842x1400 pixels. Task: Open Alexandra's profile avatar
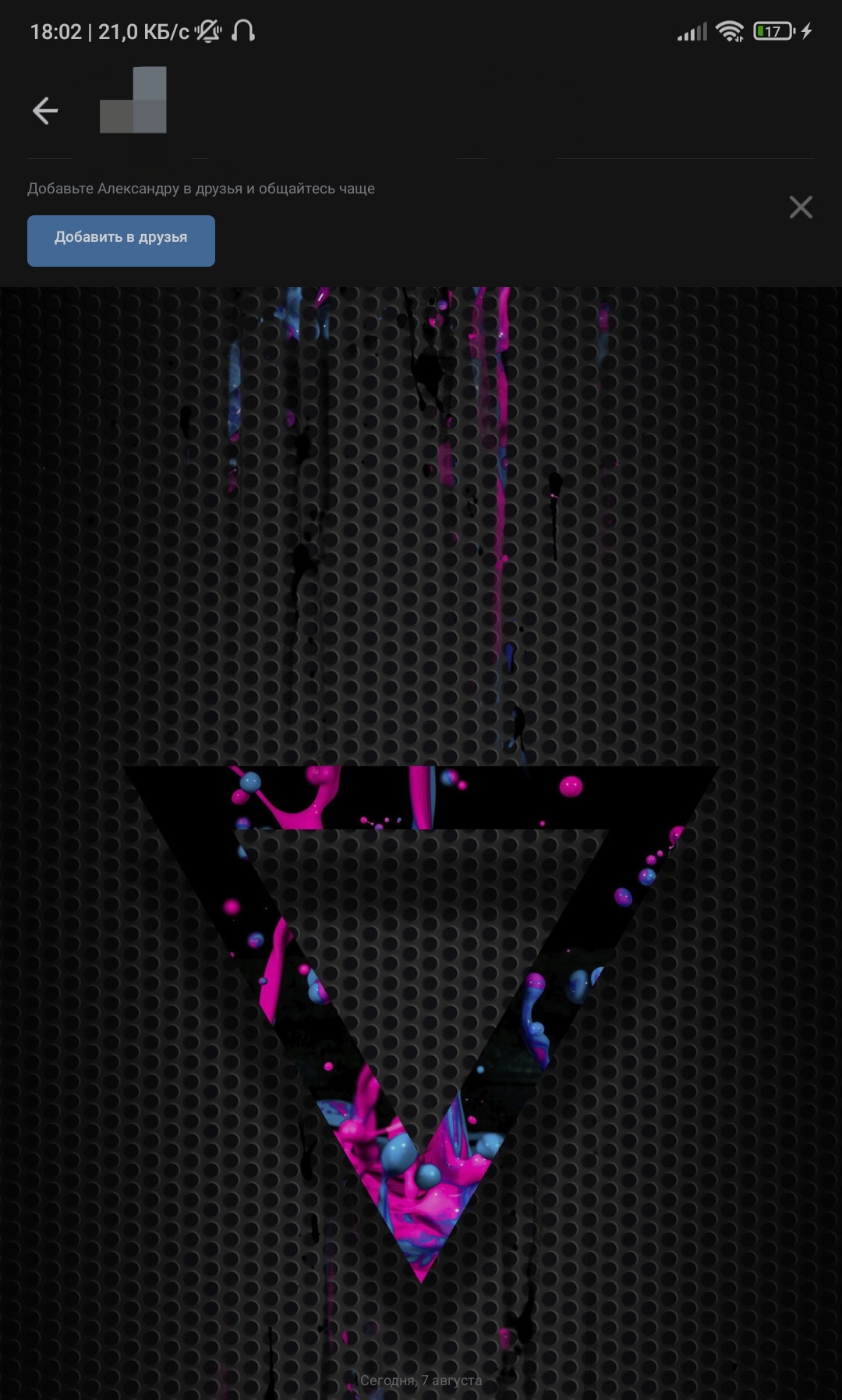click(133, 100)
